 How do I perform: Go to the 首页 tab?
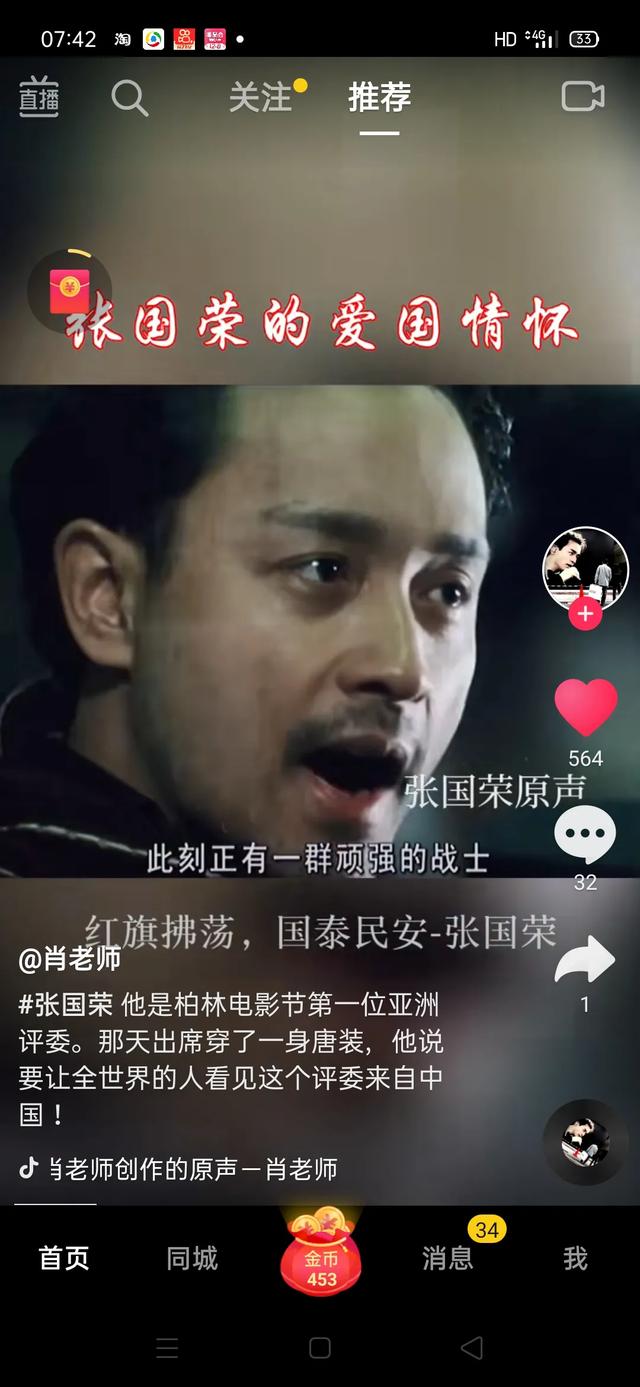coord(64,1258)
